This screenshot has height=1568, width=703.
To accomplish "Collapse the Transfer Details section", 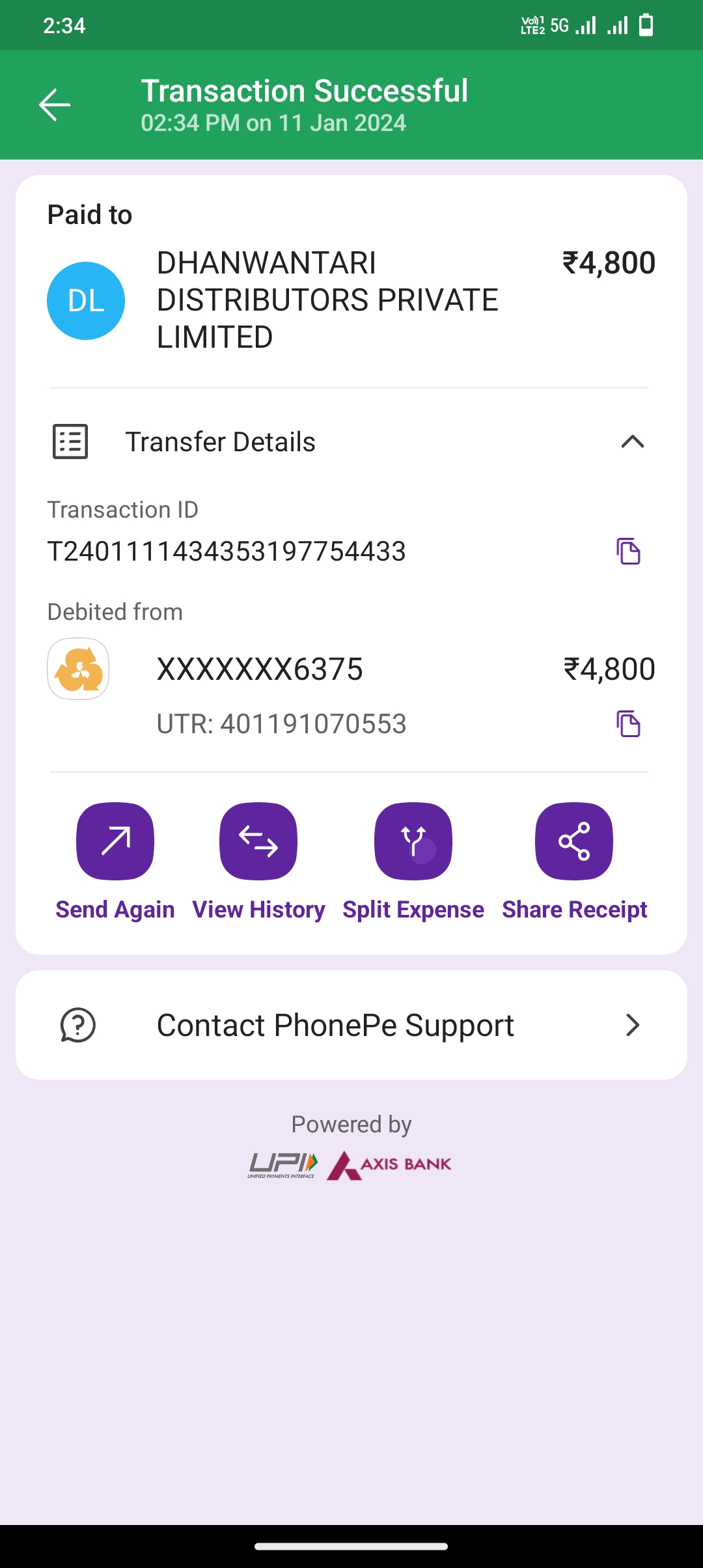I will (x=632, y=442).
